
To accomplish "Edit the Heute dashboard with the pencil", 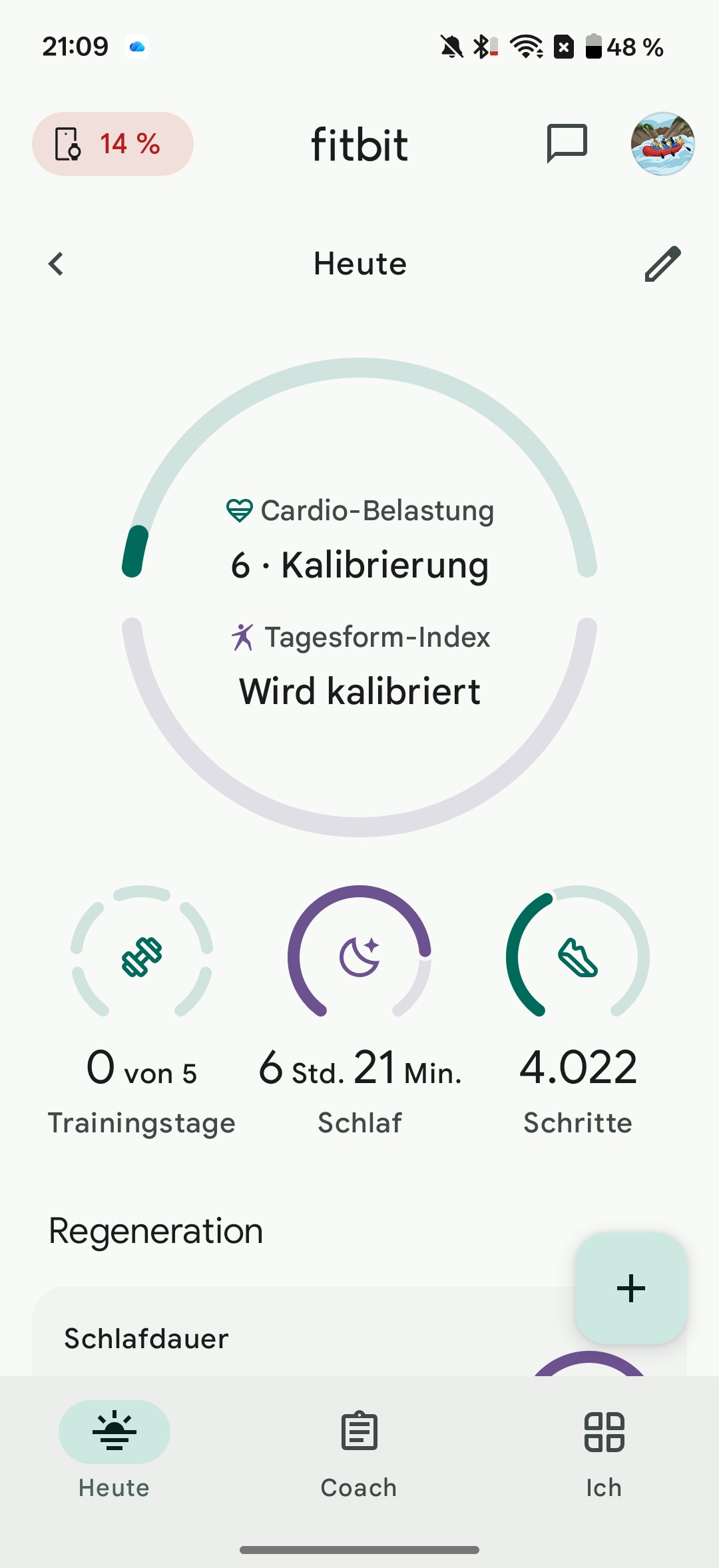I will click(662, 264).
